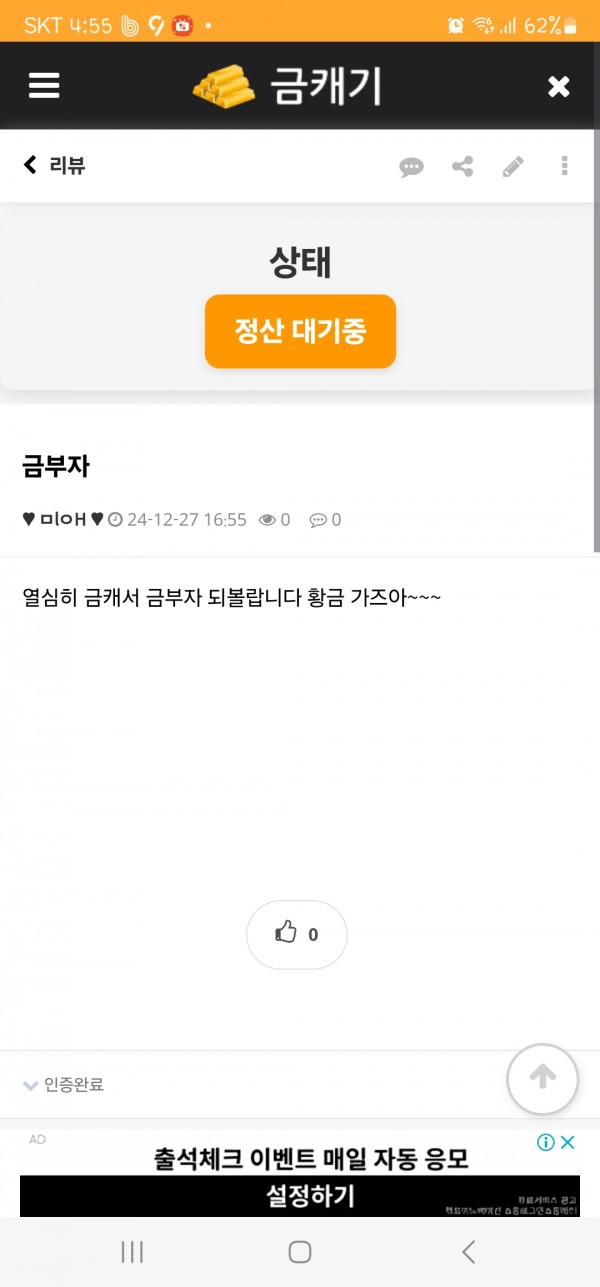Tap the 정산 대기중 status button
Image resolution: width=600 pixels, height=1287 pixels.
point(300,331)
